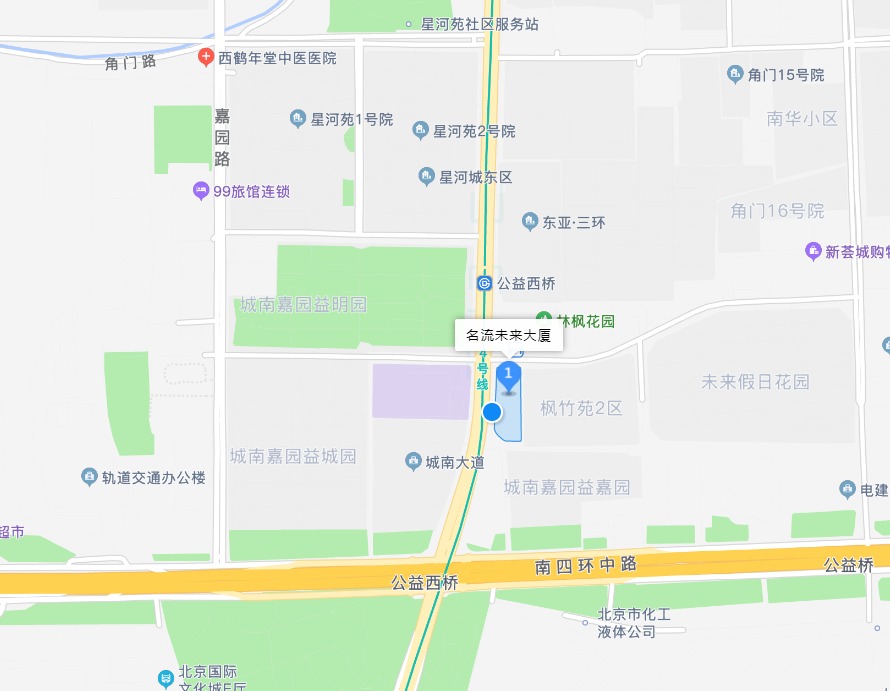Select the 公益西桥 subway station icon
This screenshot has height=691, width=890.
coord(485,283)
